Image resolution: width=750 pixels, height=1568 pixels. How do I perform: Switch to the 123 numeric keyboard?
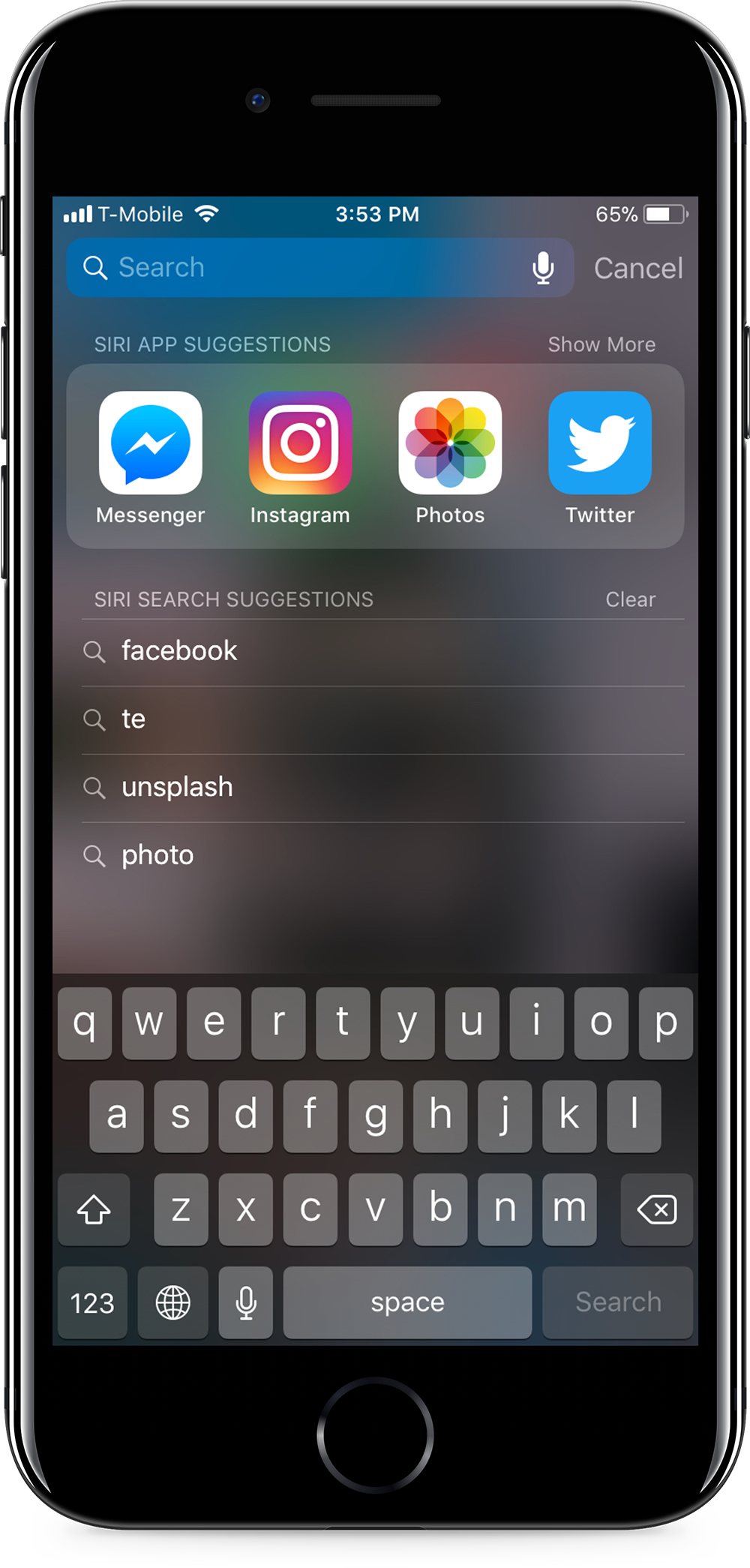[x=92, y=1302]
